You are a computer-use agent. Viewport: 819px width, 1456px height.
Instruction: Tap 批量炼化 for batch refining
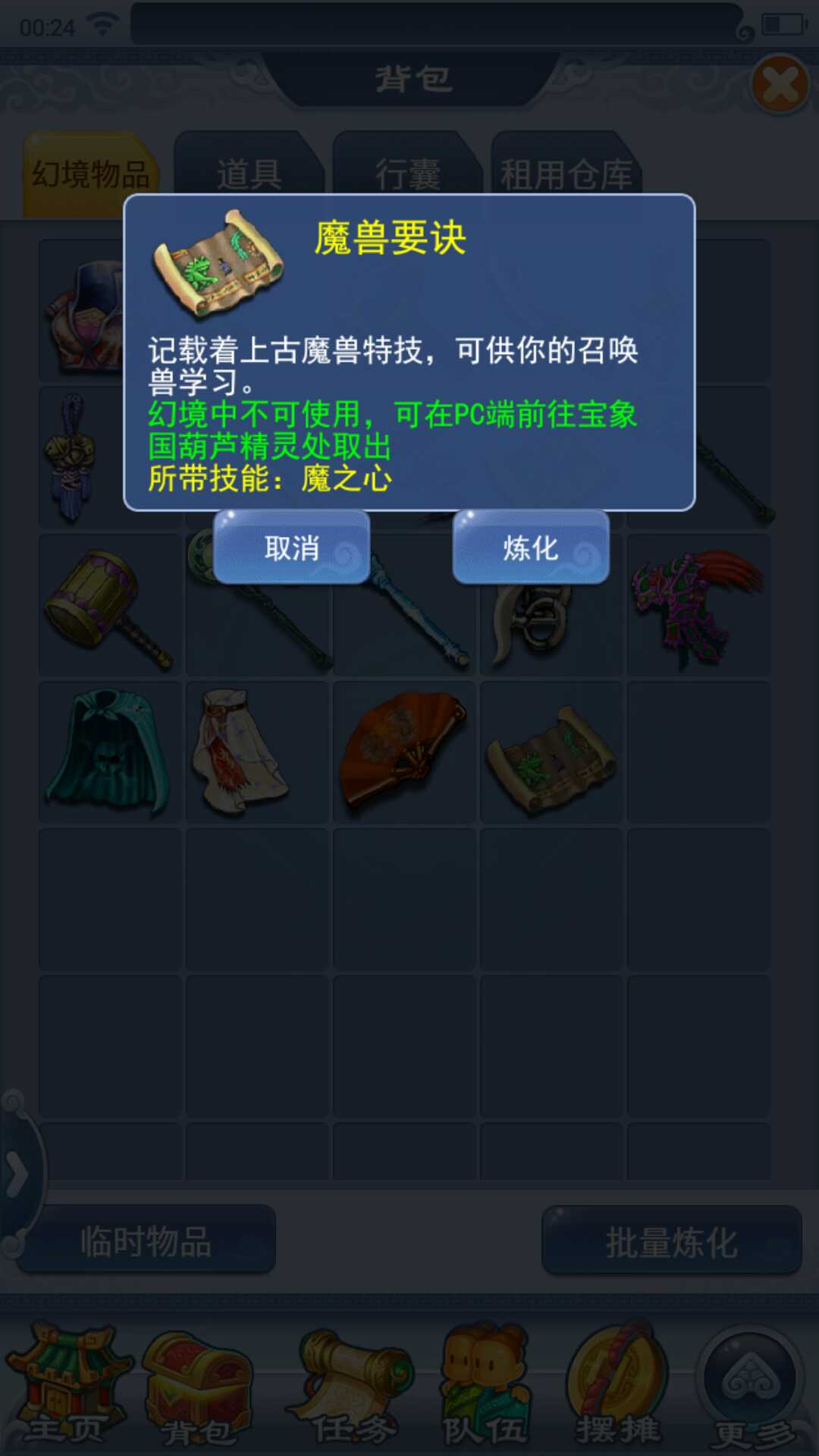[671, 1241]
